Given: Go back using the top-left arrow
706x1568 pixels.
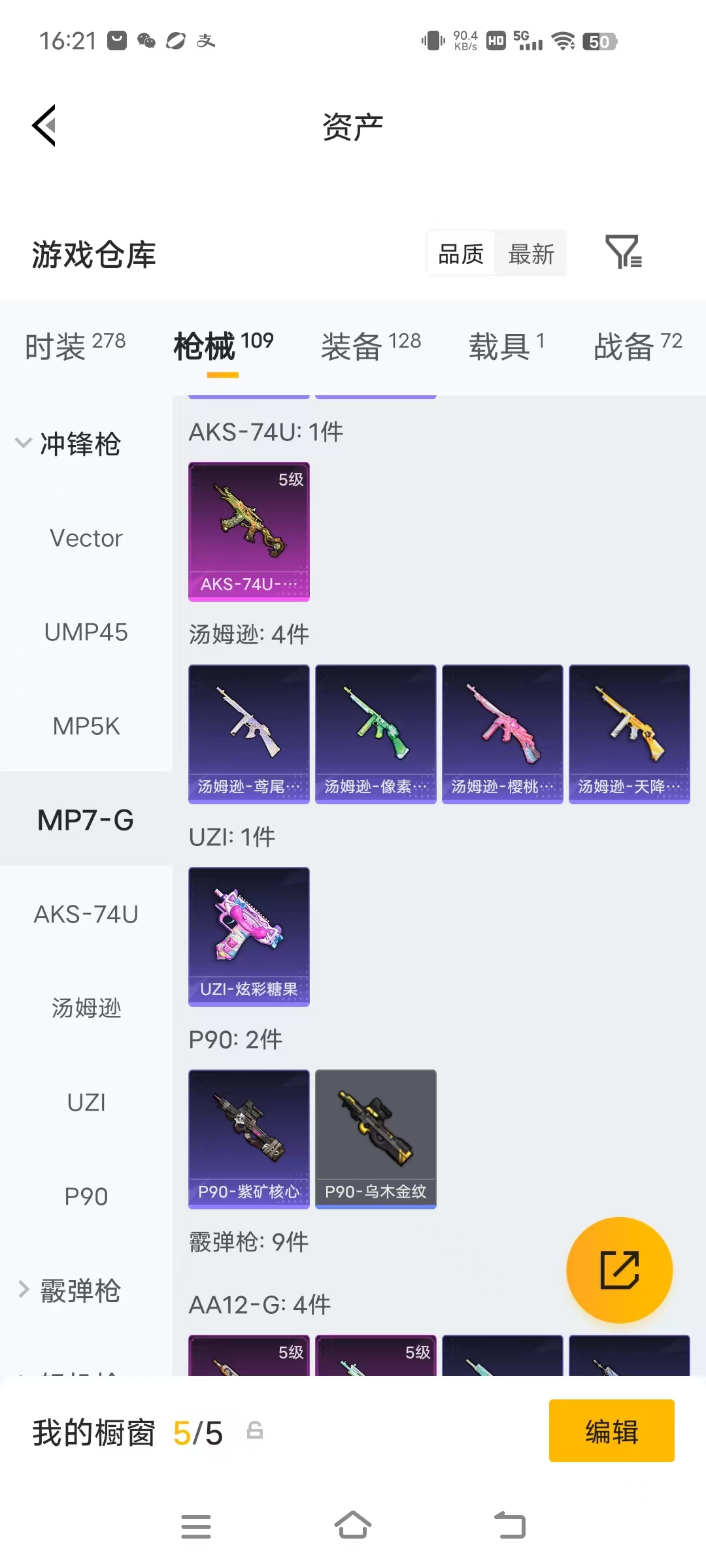Looking at the screenshot, I should (44, 125).
